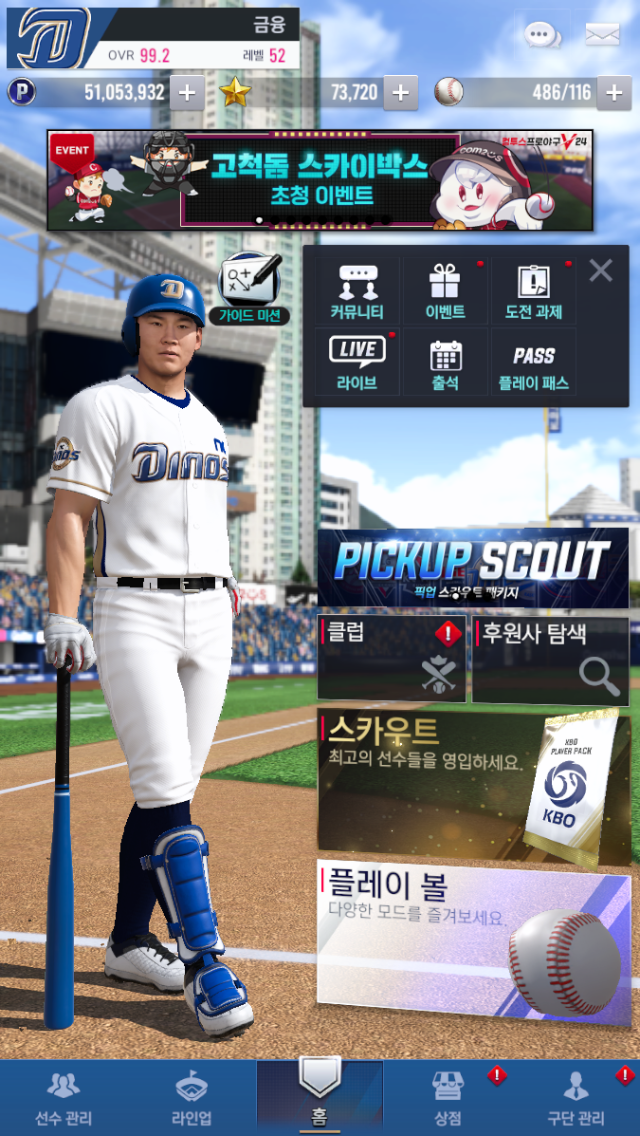Open 이벤트 gift menu

point(445,291)
